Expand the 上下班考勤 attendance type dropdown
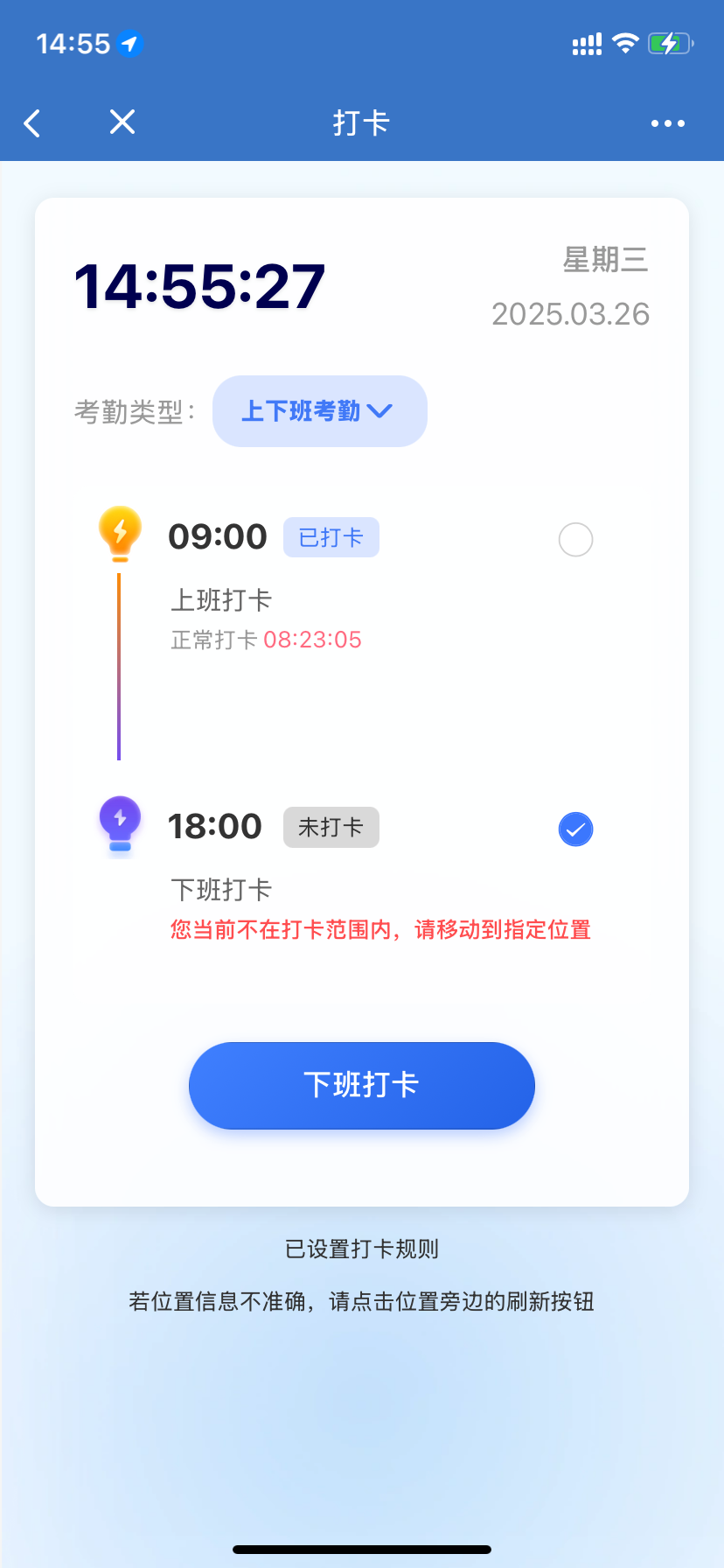 click(x=319, y=411)
